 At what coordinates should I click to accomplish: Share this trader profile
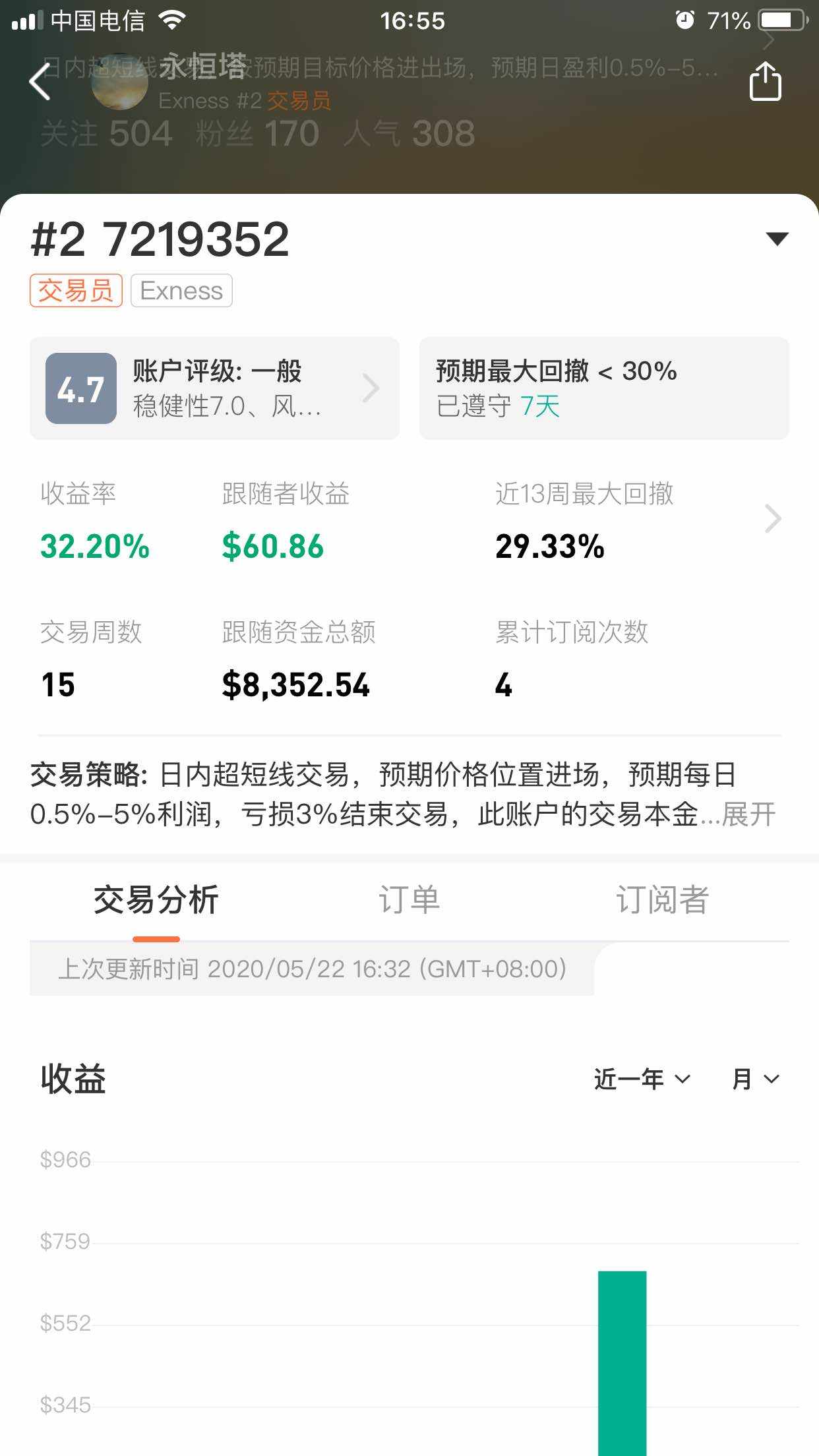pos(765,82)
